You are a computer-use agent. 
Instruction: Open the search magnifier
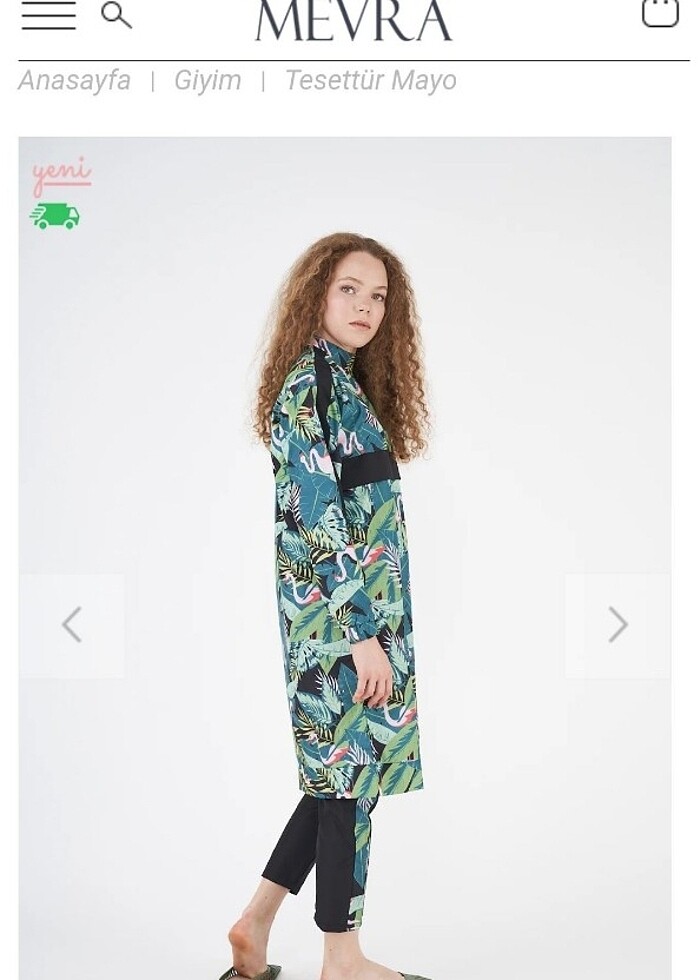point(116,15)
